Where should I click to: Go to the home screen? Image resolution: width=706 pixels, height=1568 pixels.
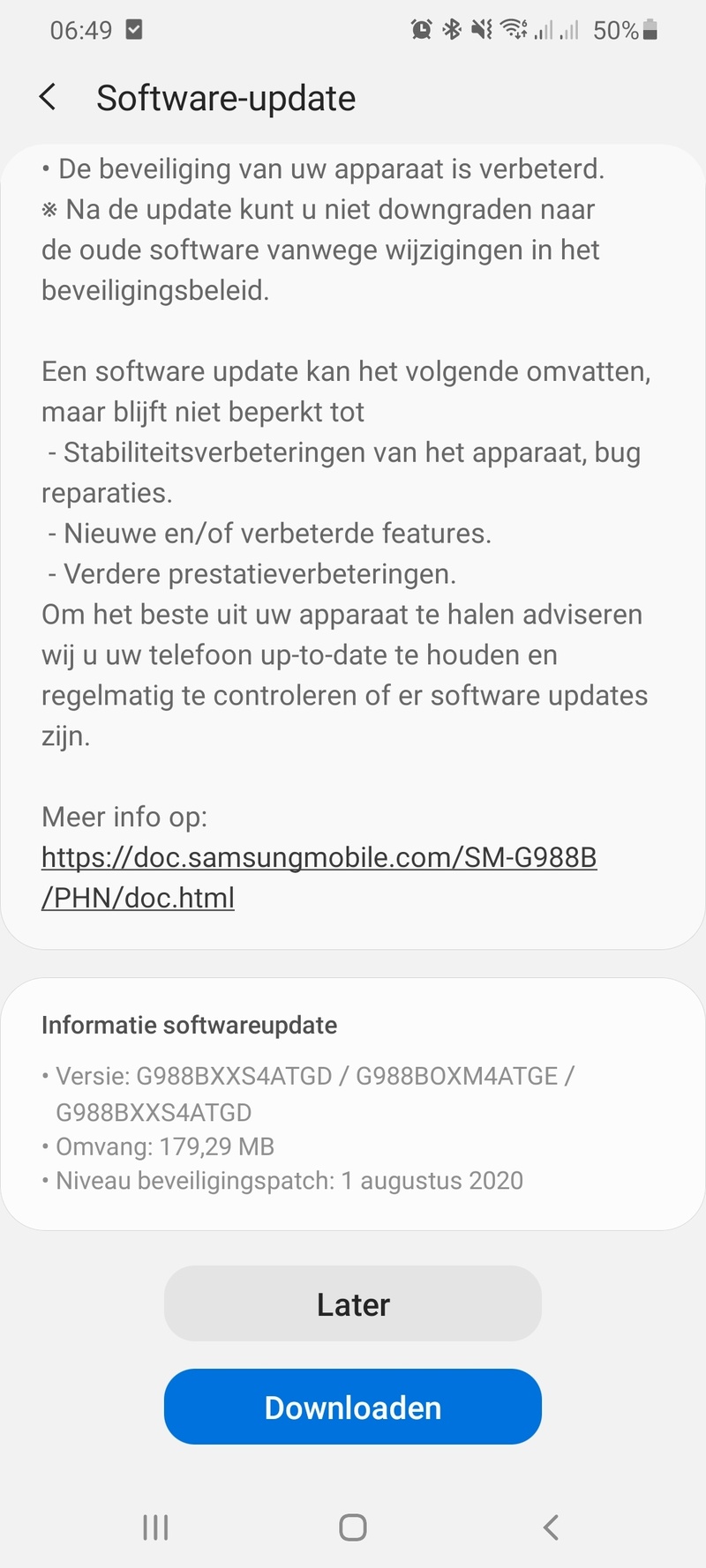point(353,1527)
